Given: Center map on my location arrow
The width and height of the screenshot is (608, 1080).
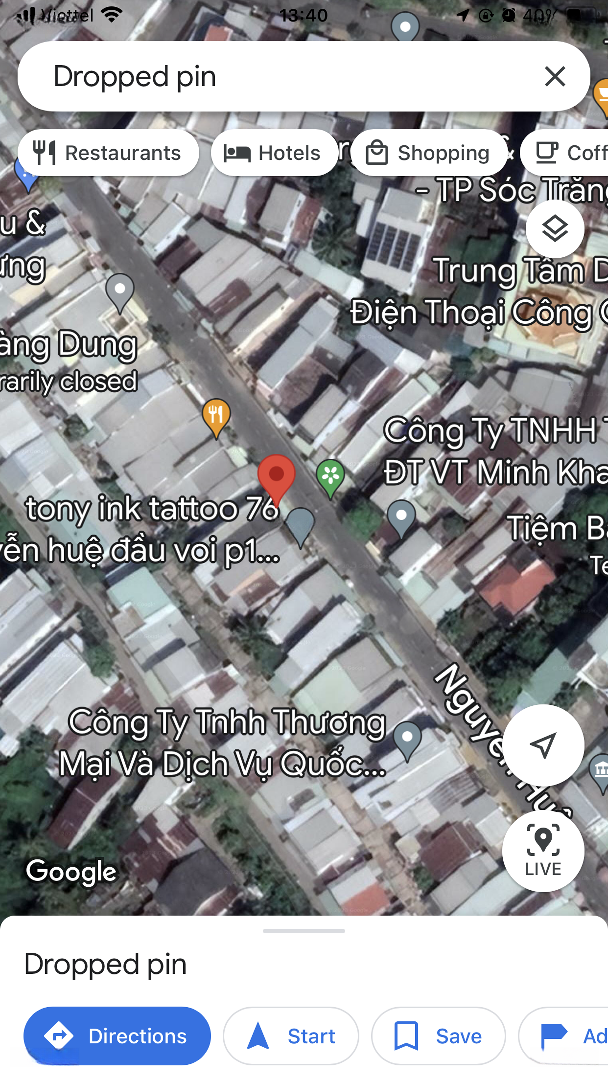Looking at the screenshot, I should coord(543,745).
